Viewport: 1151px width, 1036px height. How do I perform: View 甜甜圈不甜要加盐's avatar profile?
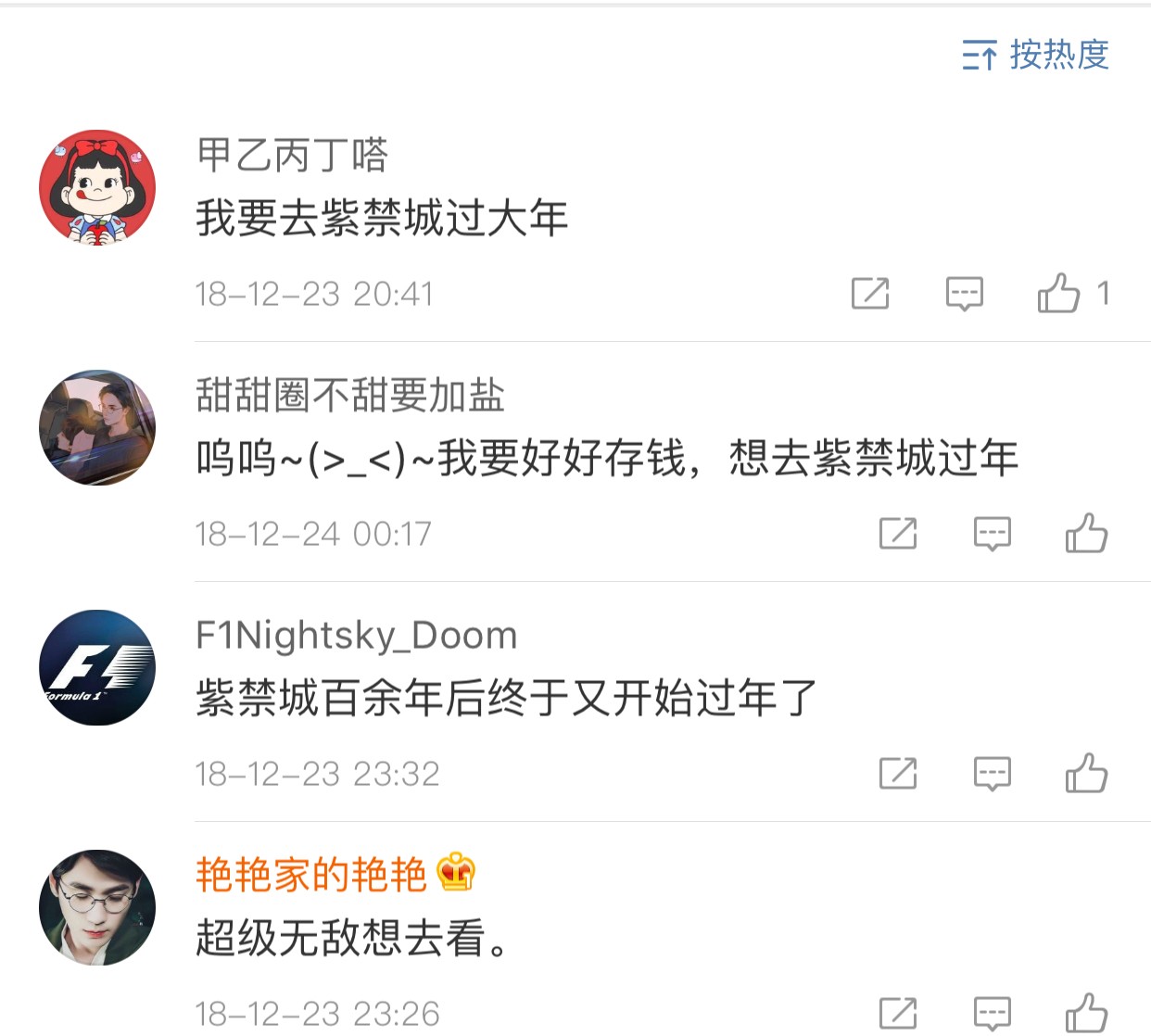click(97, 427)
